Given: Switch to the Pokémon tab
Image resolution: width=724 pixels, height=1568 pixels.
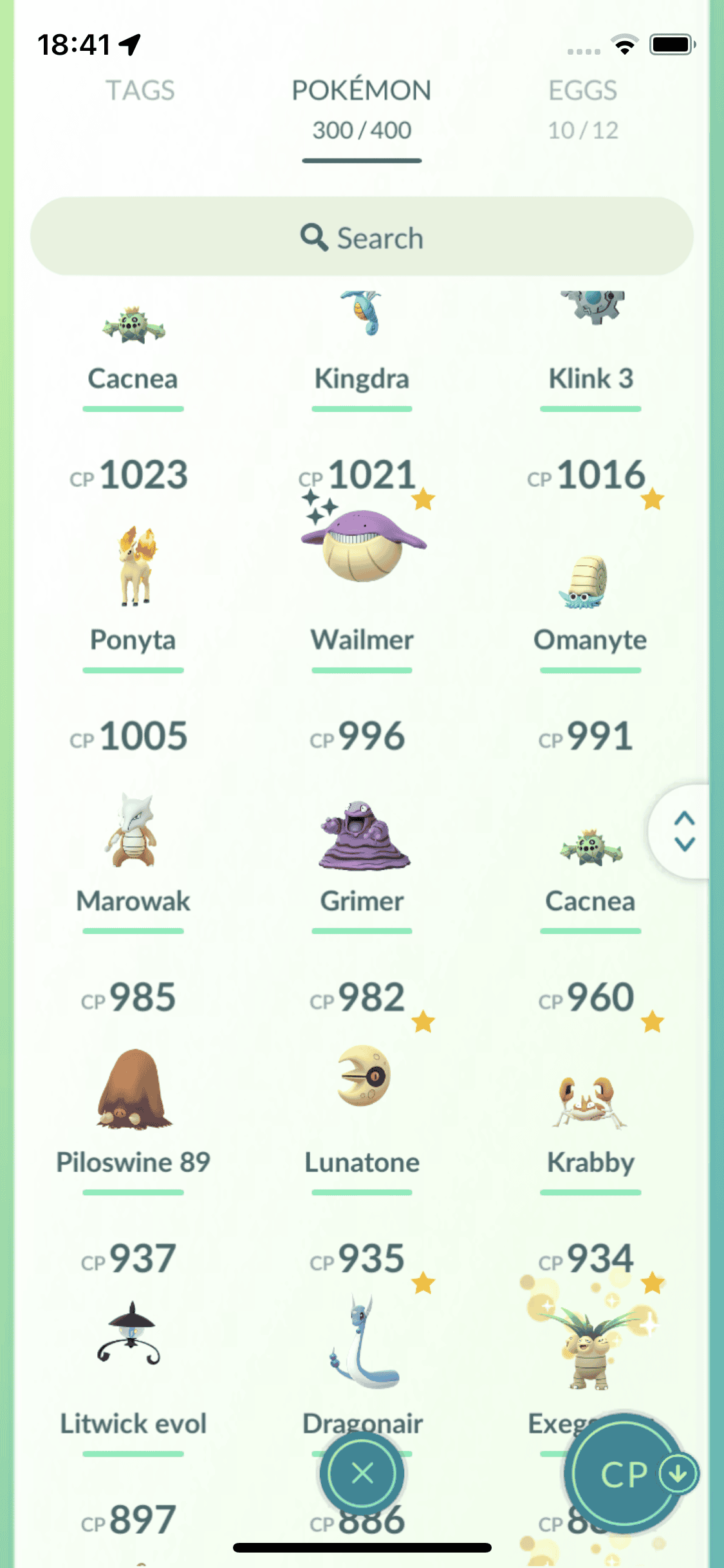Looking at the screenshot, I should (362, 108).
